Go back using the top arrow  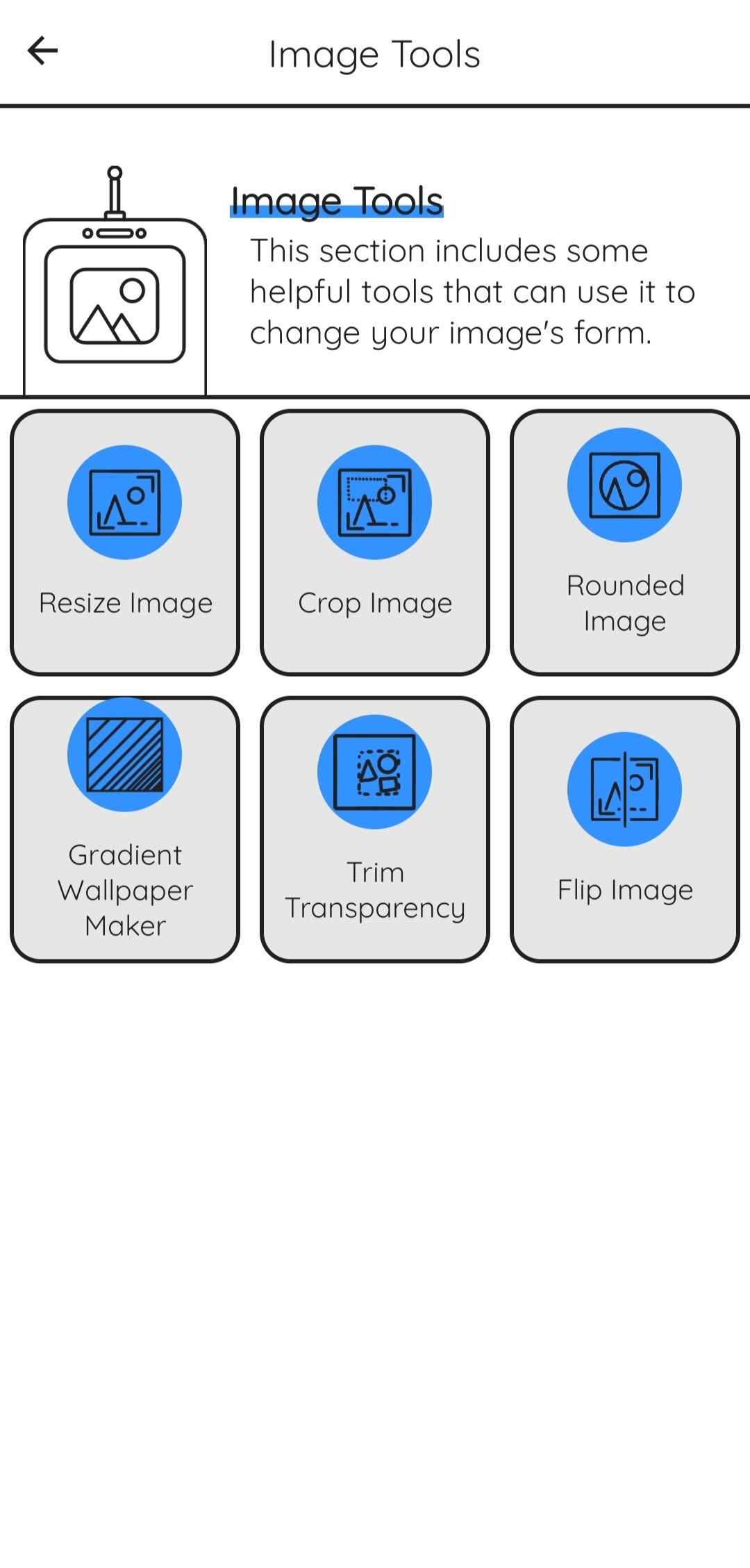tap(42, 51)
